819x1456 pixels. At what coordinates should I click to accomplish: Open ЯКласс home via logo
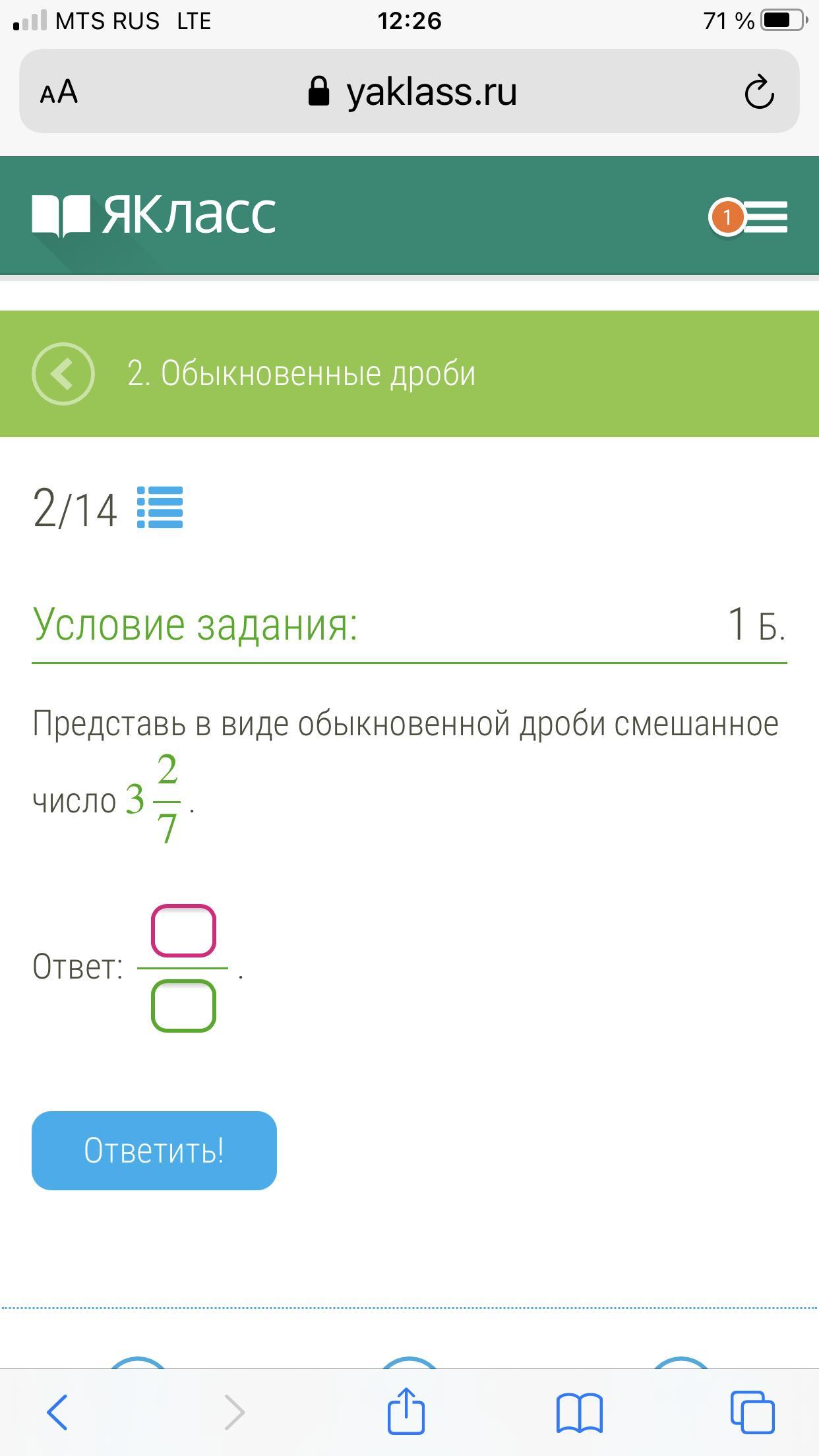(154, 215)
